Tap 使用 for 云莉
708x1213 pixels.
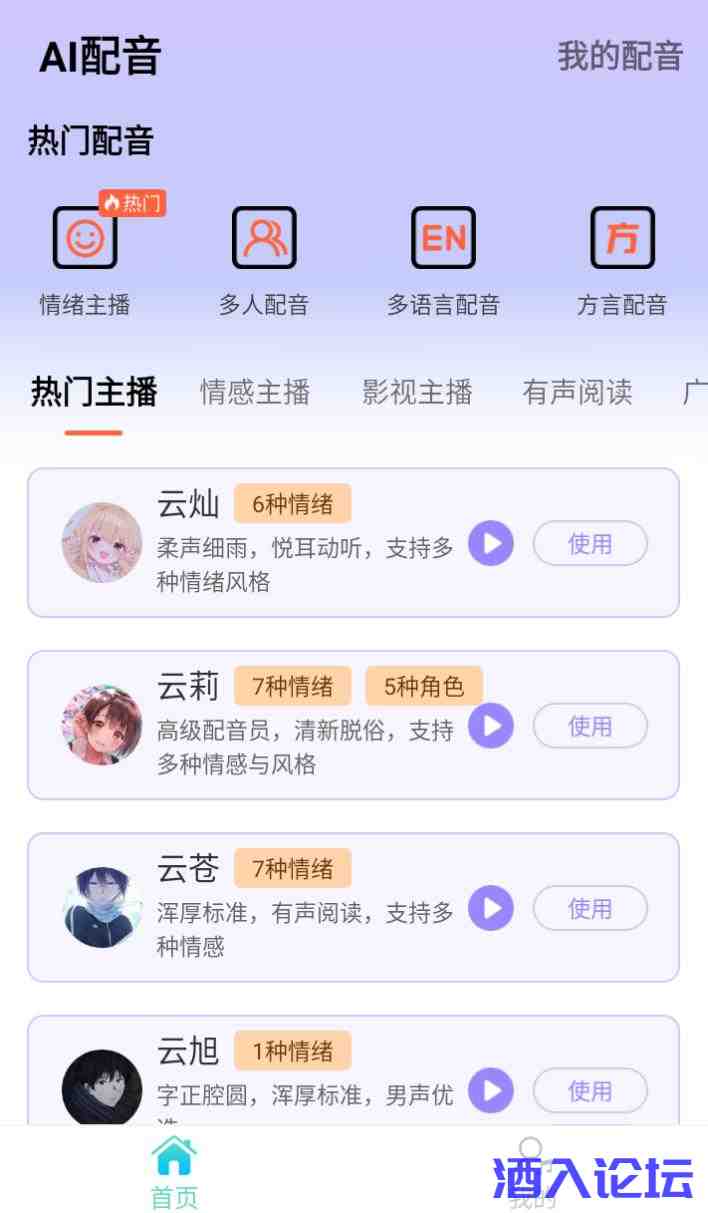(x=590, y=726)
